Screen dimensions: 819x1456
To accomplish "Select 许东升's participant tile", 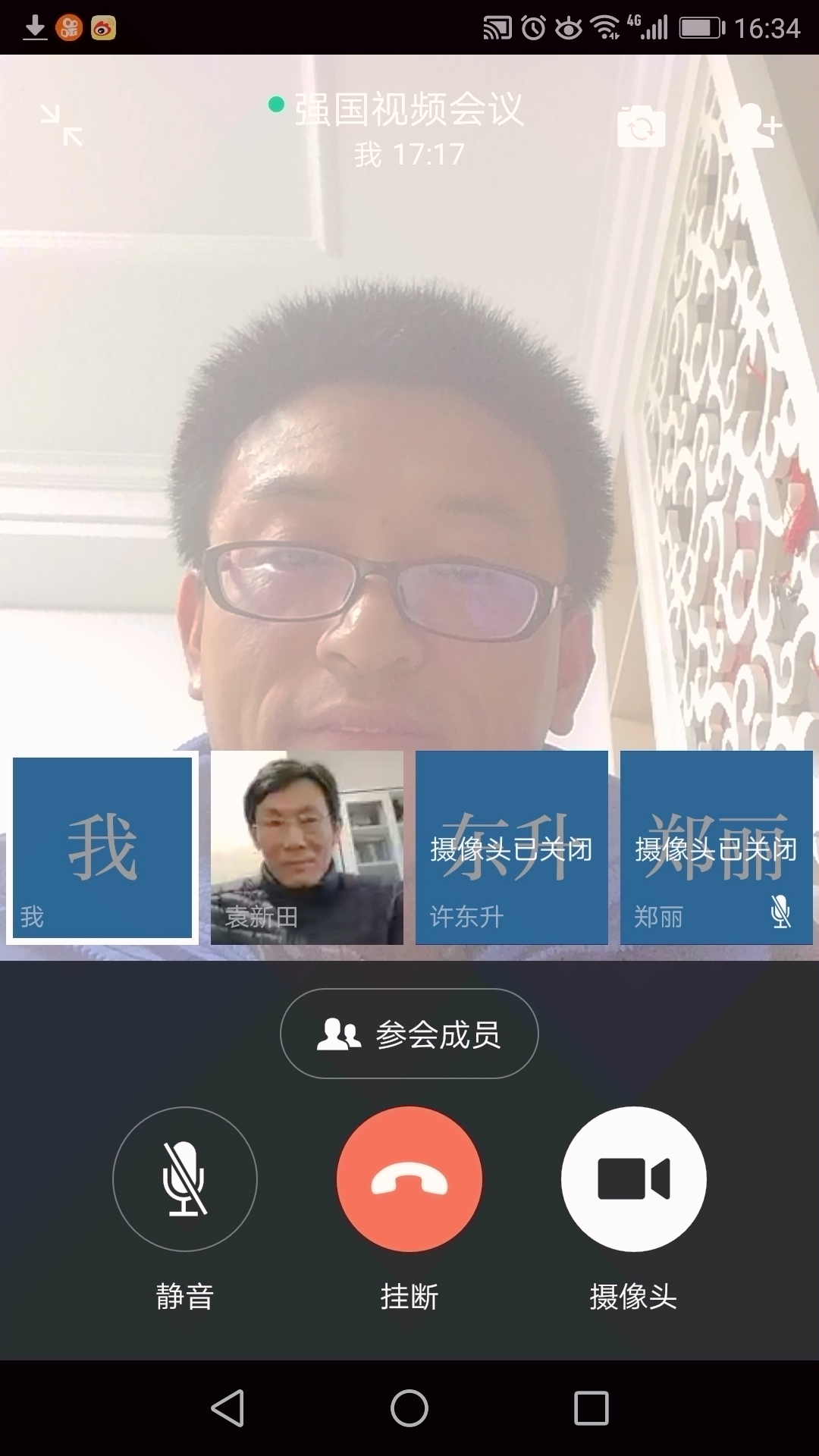I will (x=512, y=848).
